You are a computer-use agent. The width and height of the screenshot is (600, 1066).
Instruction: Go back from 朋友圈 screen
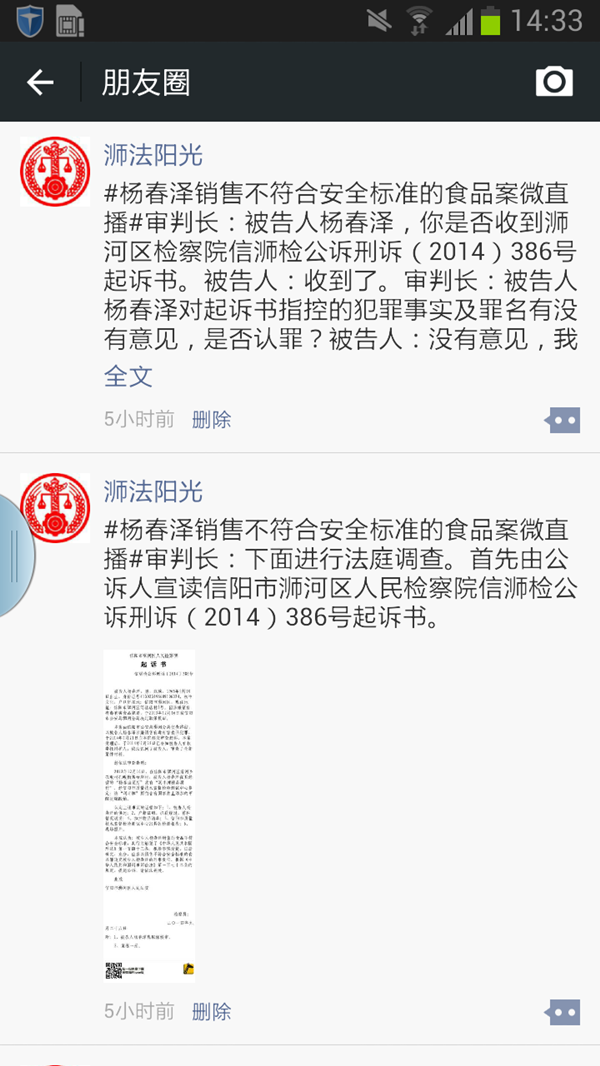pyautogui.click(x=40, y=82)
